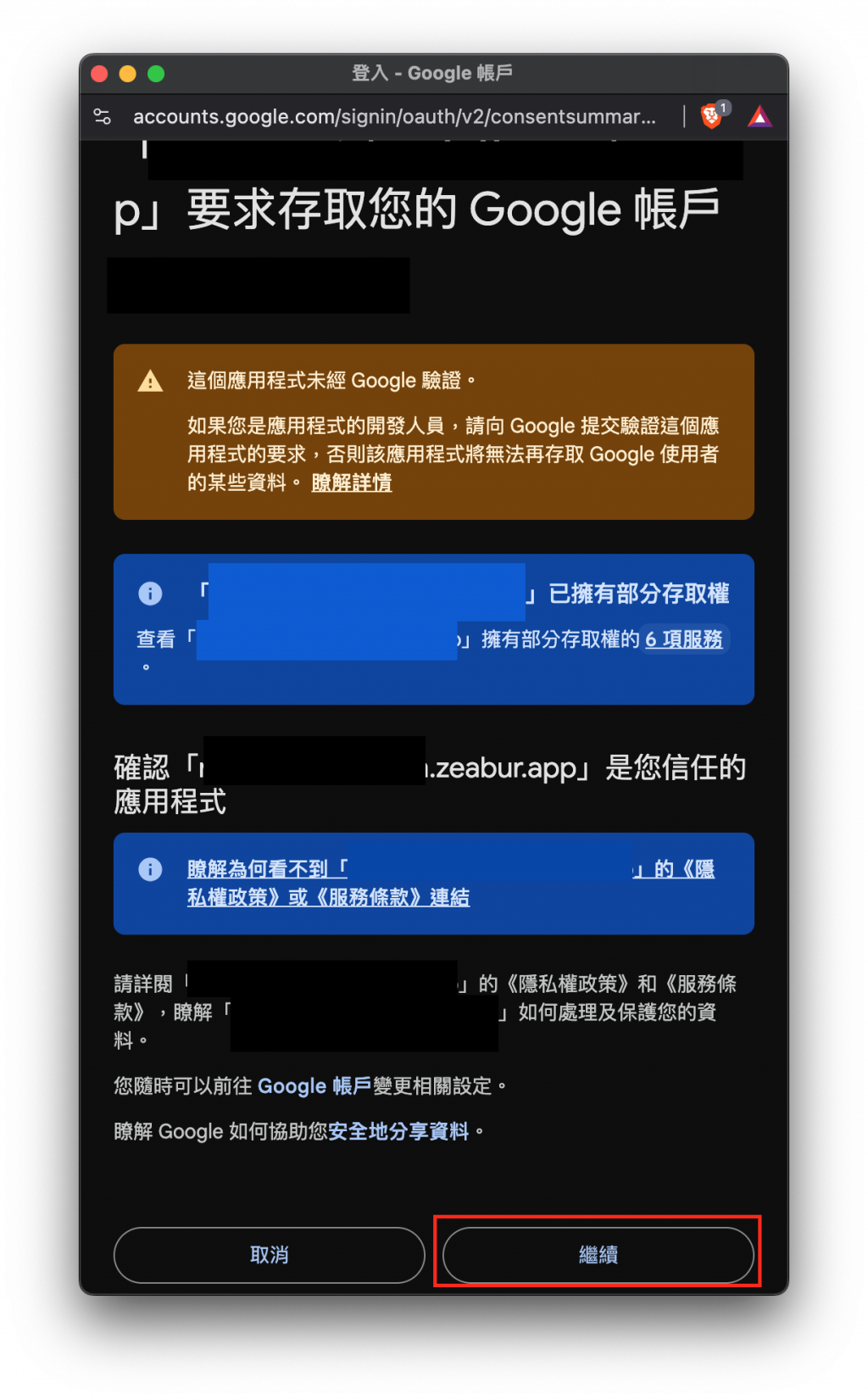Minimize the window with the yellow button
This screenshot has width=868, height=1400.
[127, 74]
